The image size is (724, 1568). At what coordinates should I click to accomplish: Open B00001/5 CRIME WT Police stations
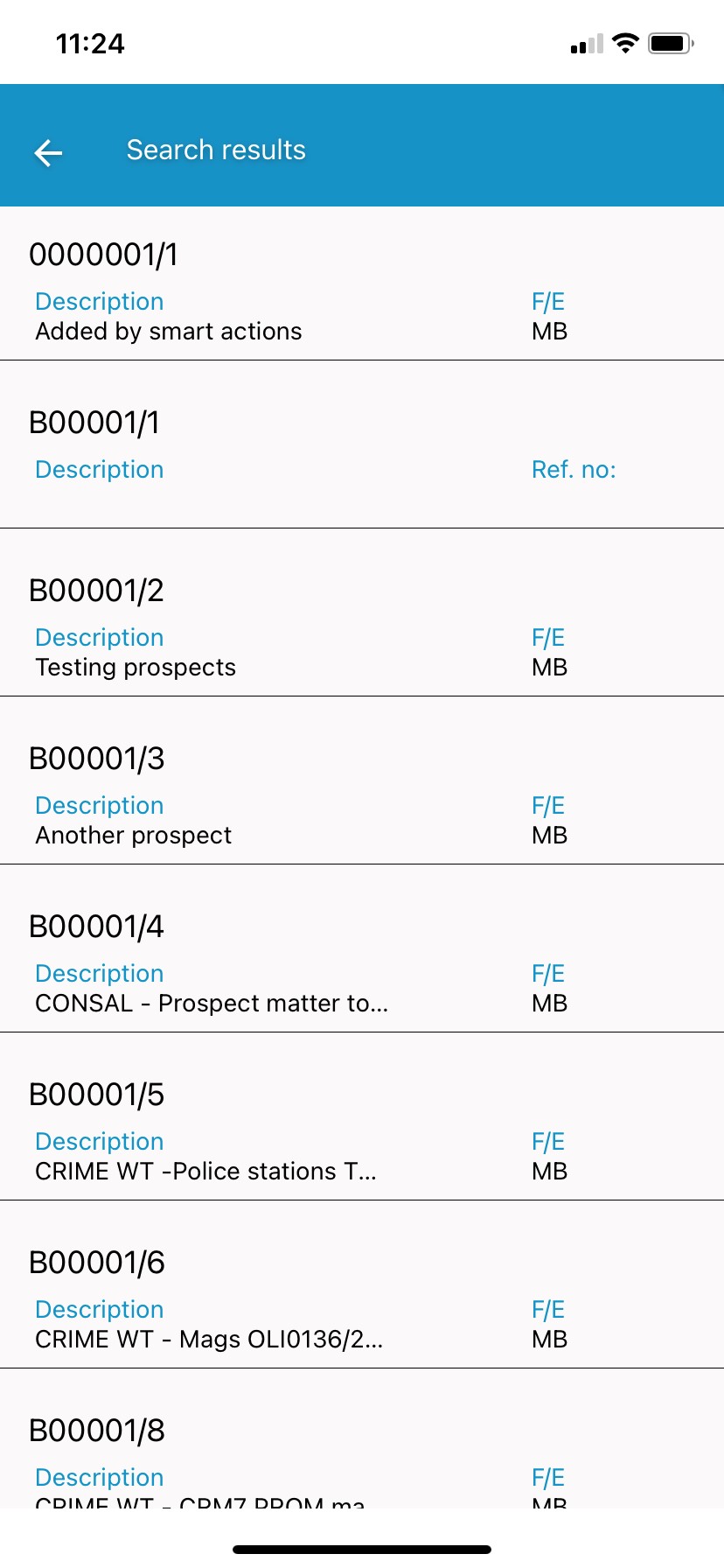pos(362,1116)
